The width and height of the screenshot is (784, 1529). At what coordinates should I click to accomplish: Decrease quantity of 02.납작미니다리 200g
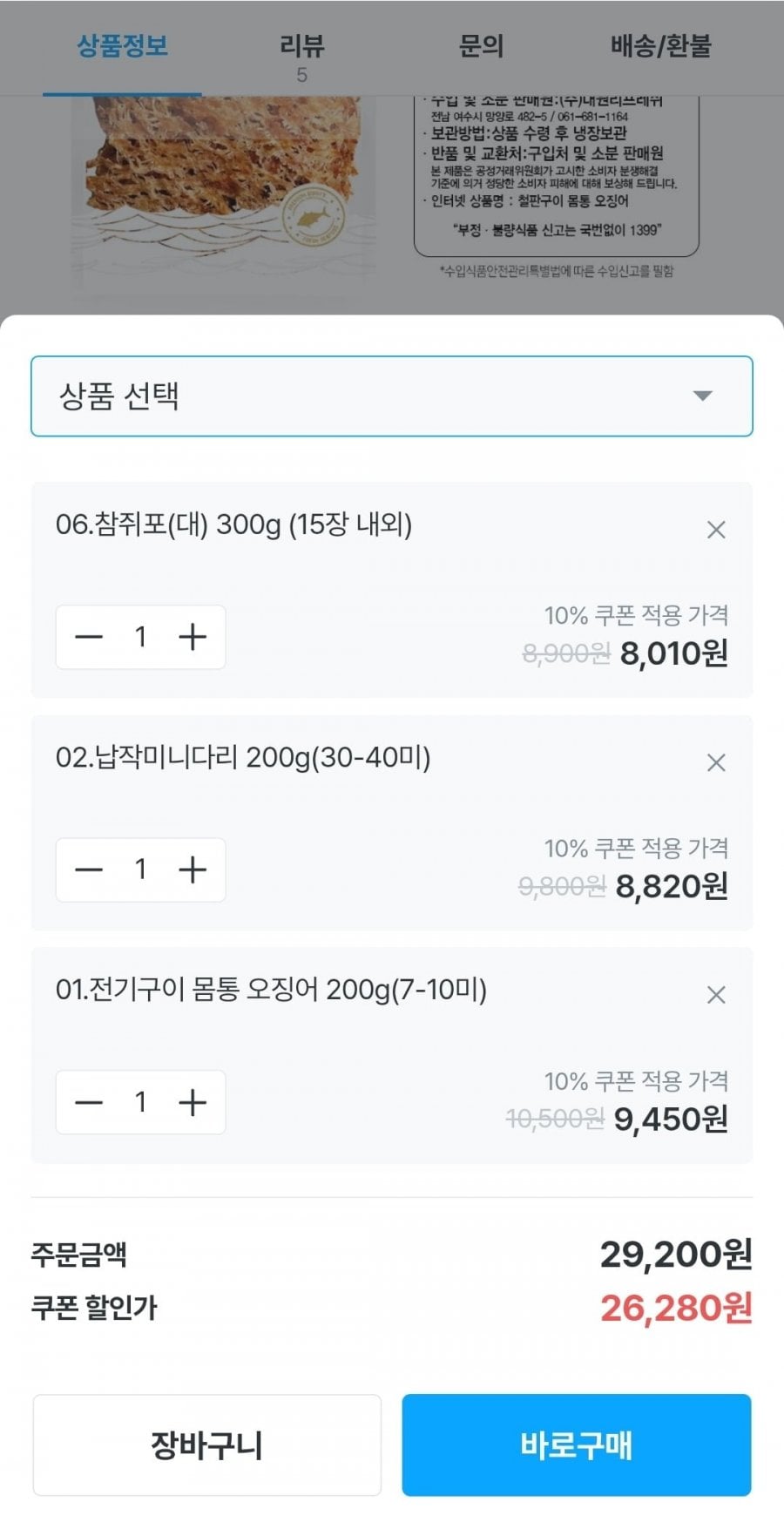(x=89, y=869)
